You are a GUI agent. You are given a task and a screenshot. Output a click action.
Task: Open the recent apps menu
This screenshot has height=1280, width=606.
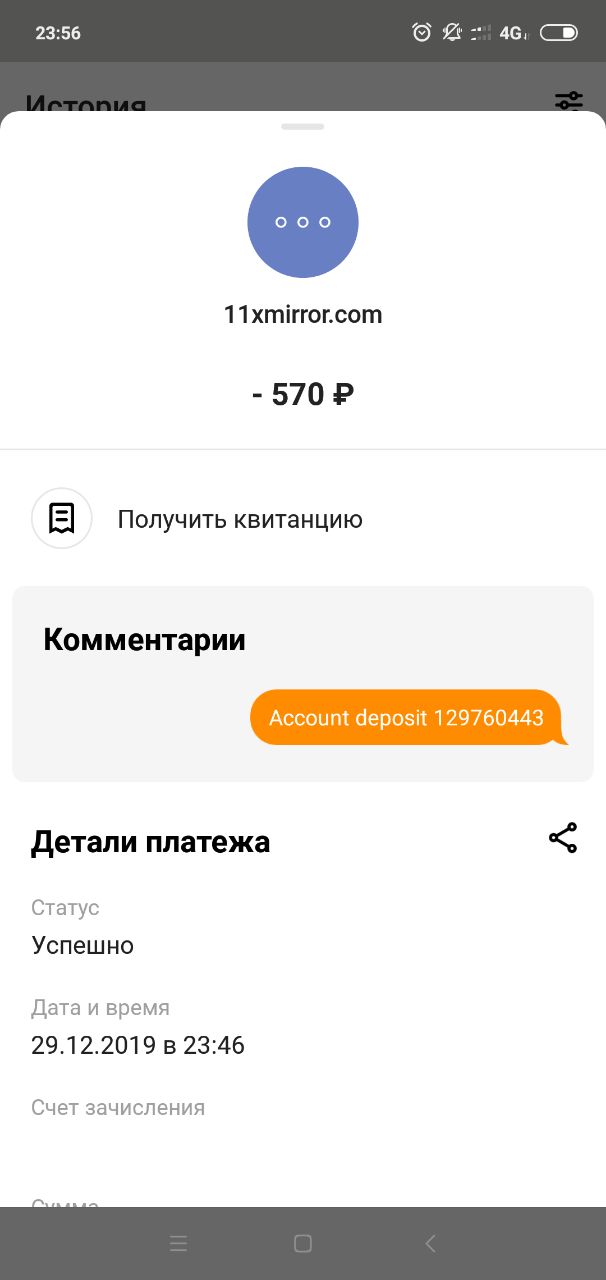pos(179,1243)
